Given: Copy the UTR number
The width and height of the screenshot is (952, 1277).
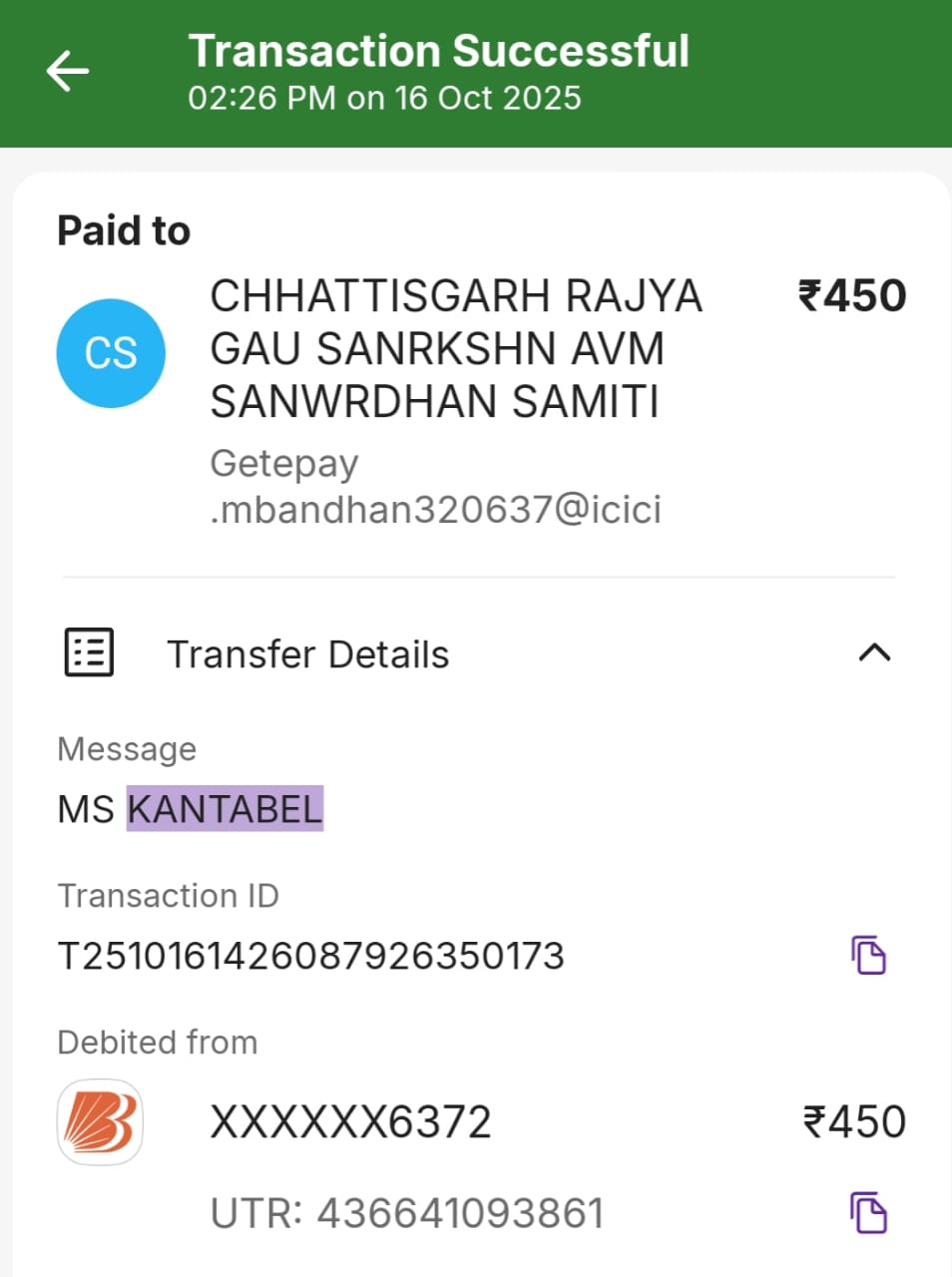Looking at the screenshot, I should [x=868, y=1213].
